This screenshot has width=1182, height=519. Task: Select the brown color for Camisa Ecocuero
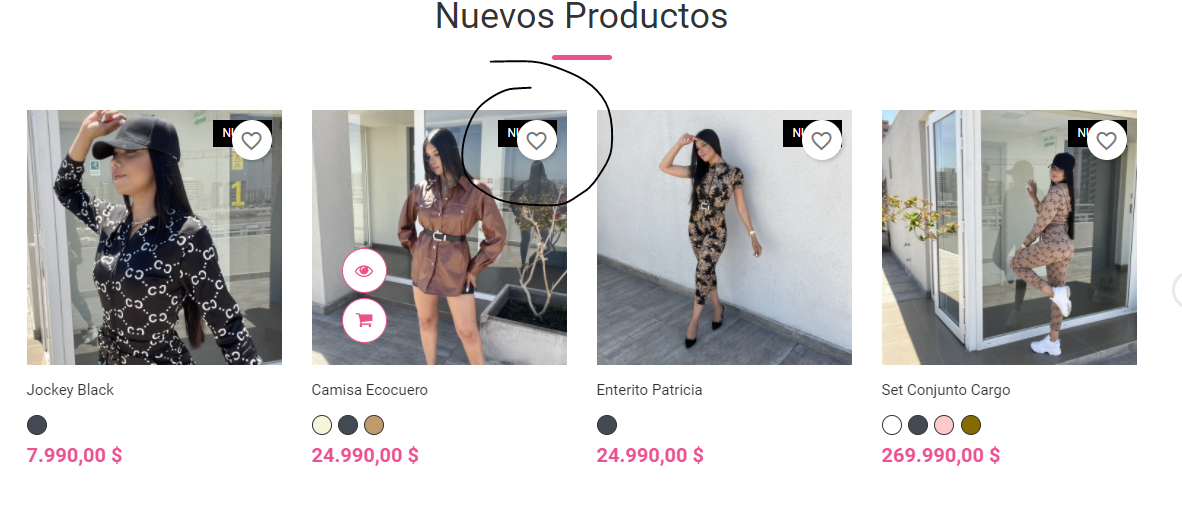pos(374,425)
